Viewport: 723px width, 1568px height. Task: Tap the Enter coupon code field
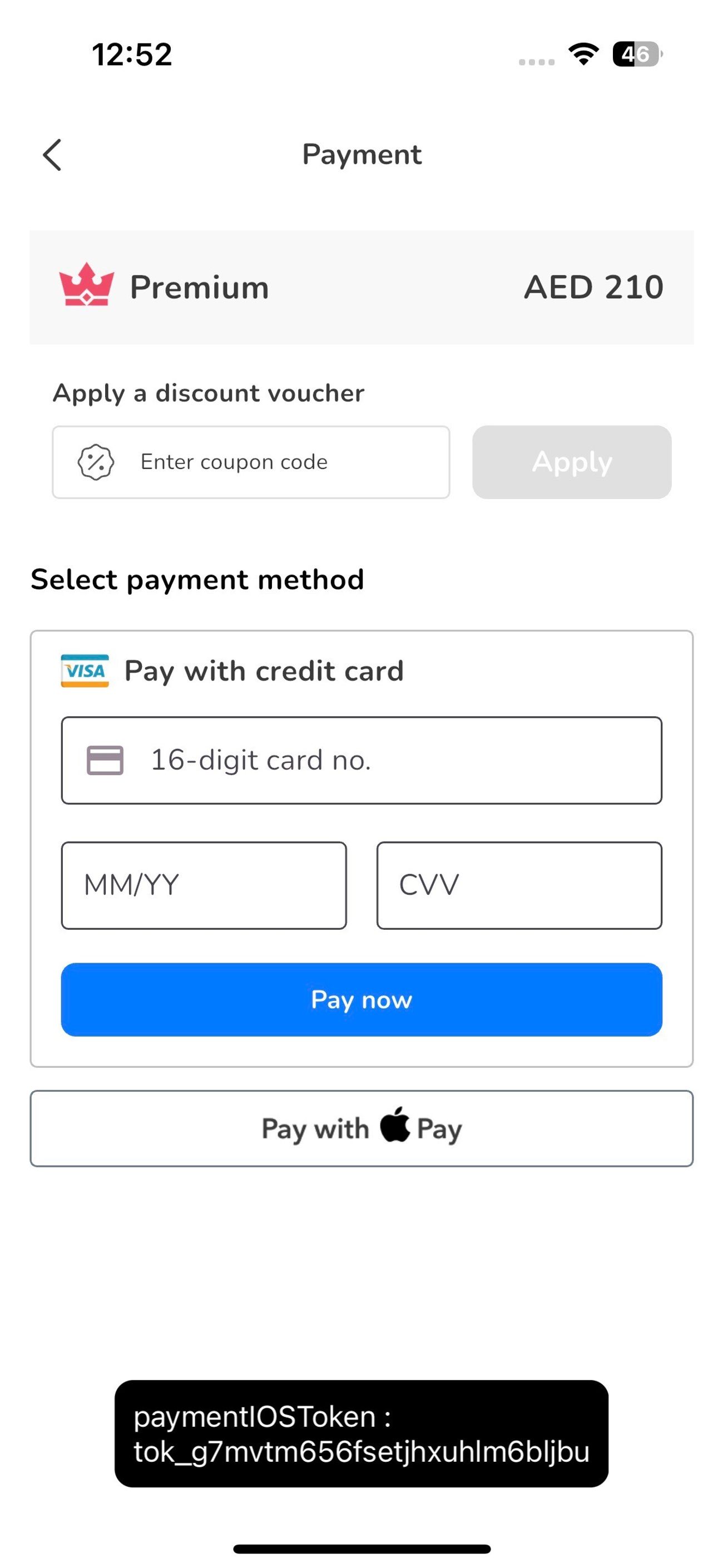pyautogui.click(x=251, y=462)
